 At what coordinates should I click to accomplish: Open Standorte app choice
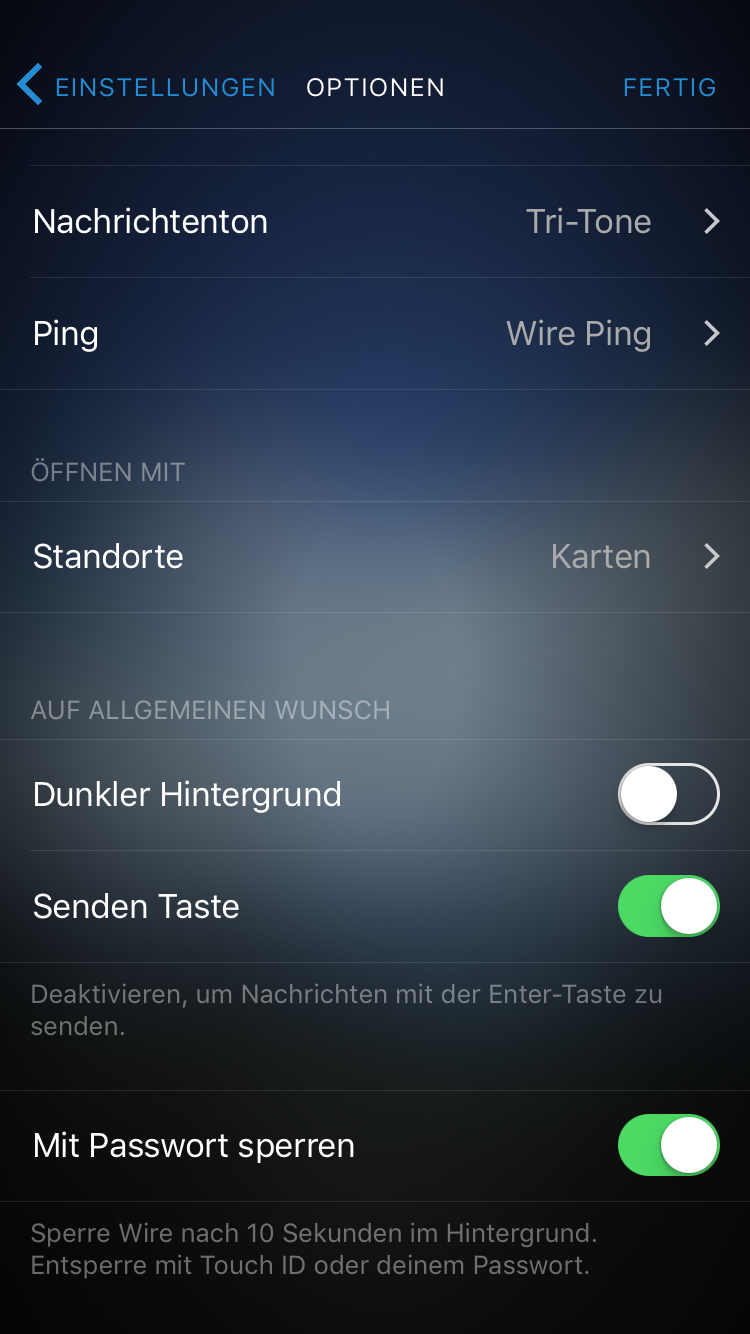pos(375,557)
